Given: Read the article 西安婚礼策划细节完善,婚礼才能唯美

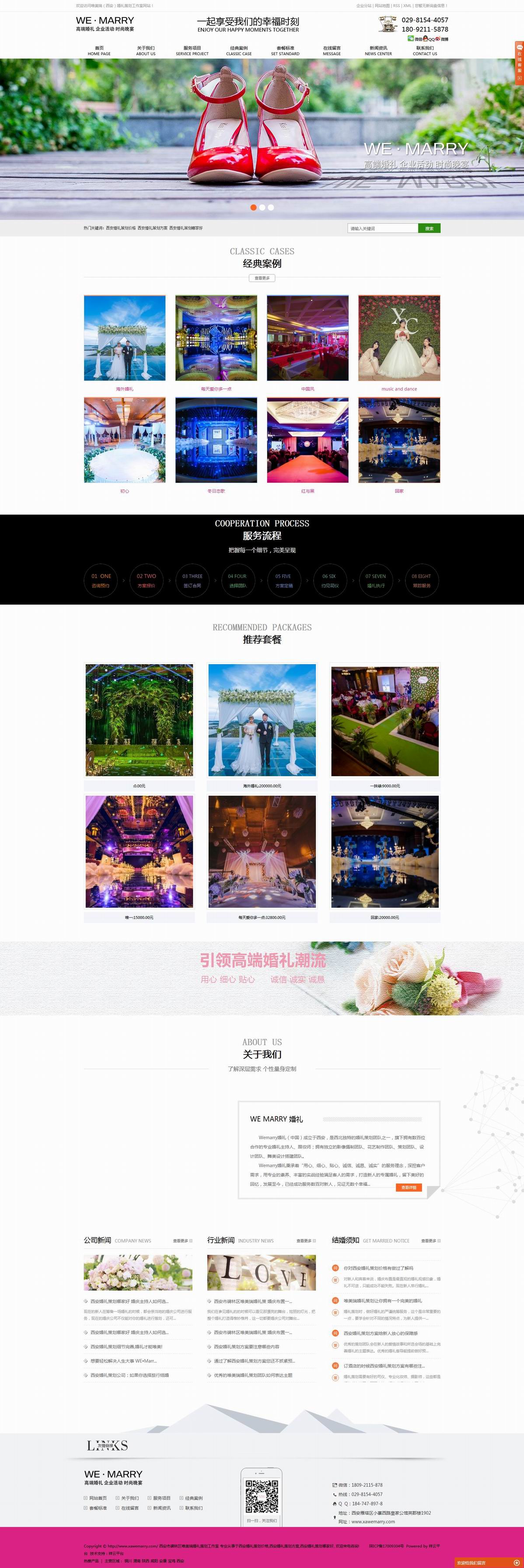Looking at the screenshot, I should pos(126,1347).
